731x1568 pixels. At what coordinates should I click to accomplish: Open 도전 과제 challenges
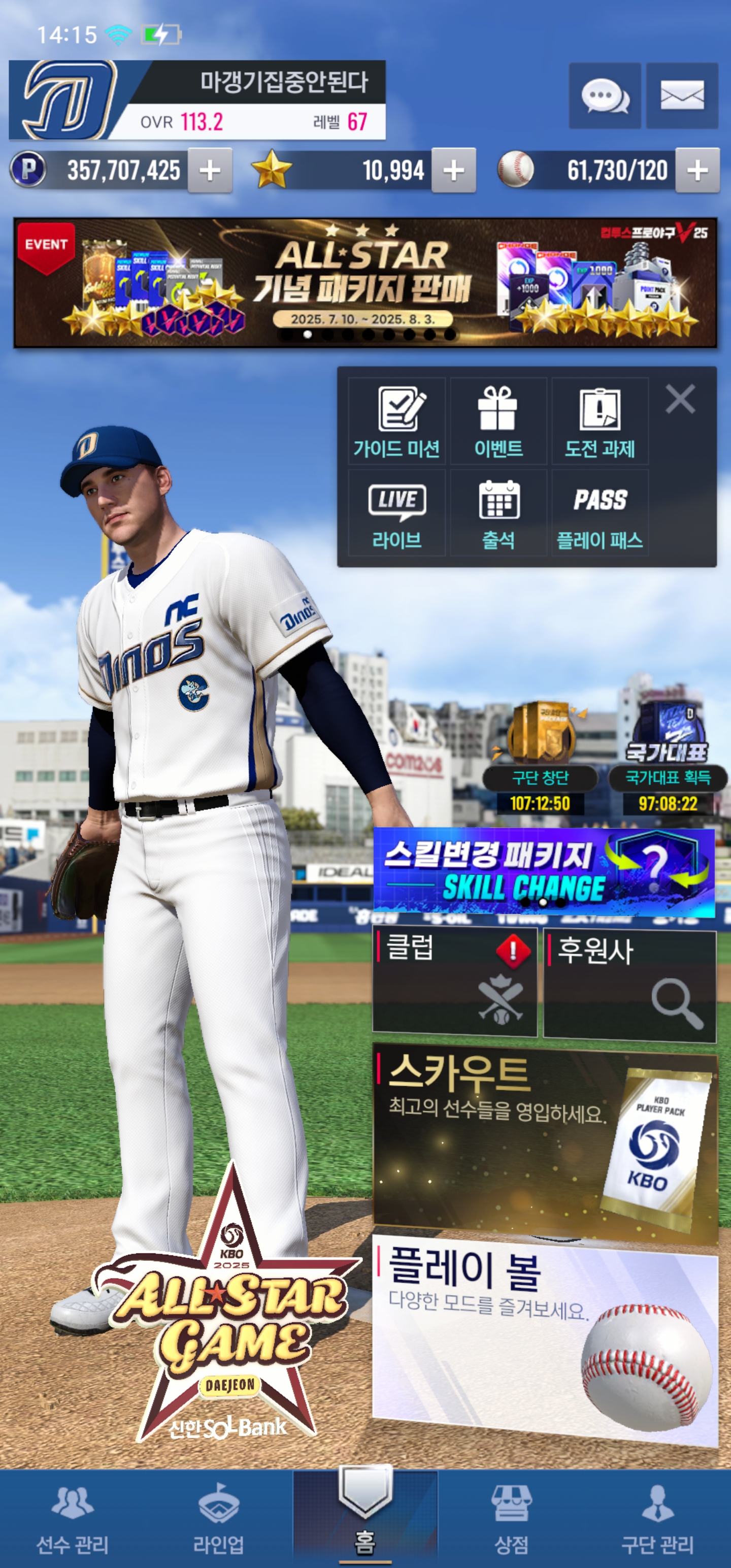click(600, 421)
